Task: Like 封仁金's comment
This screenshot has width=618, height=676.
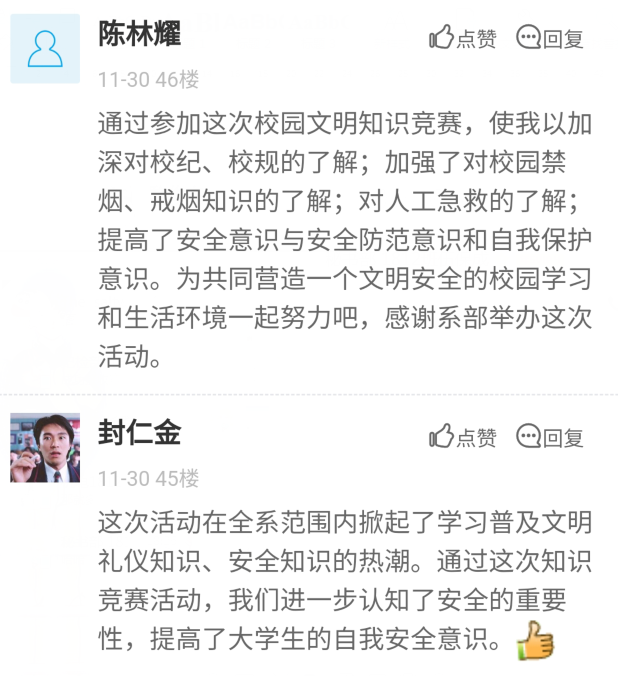Action: pos(462,437)
